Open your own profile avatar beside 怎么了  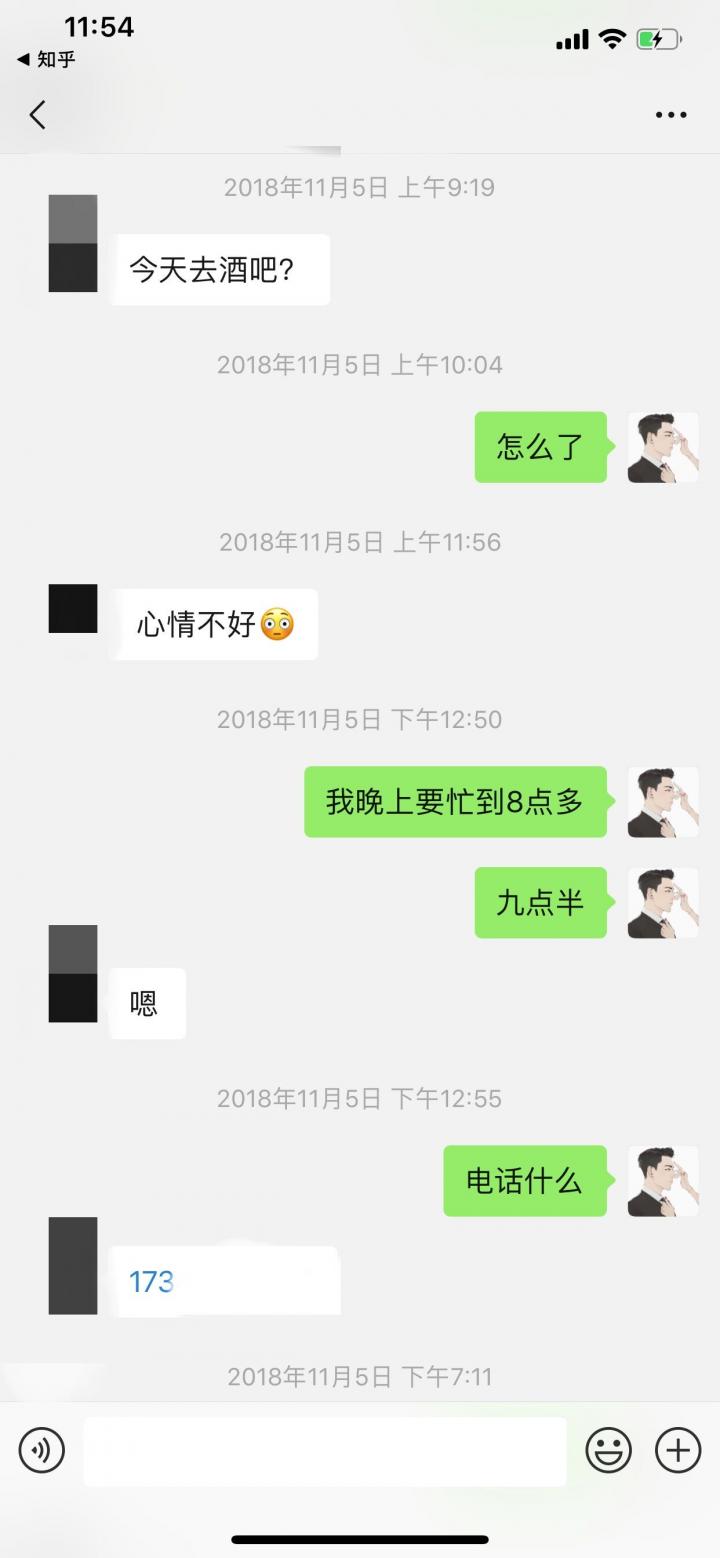click(x=662, y=447)
